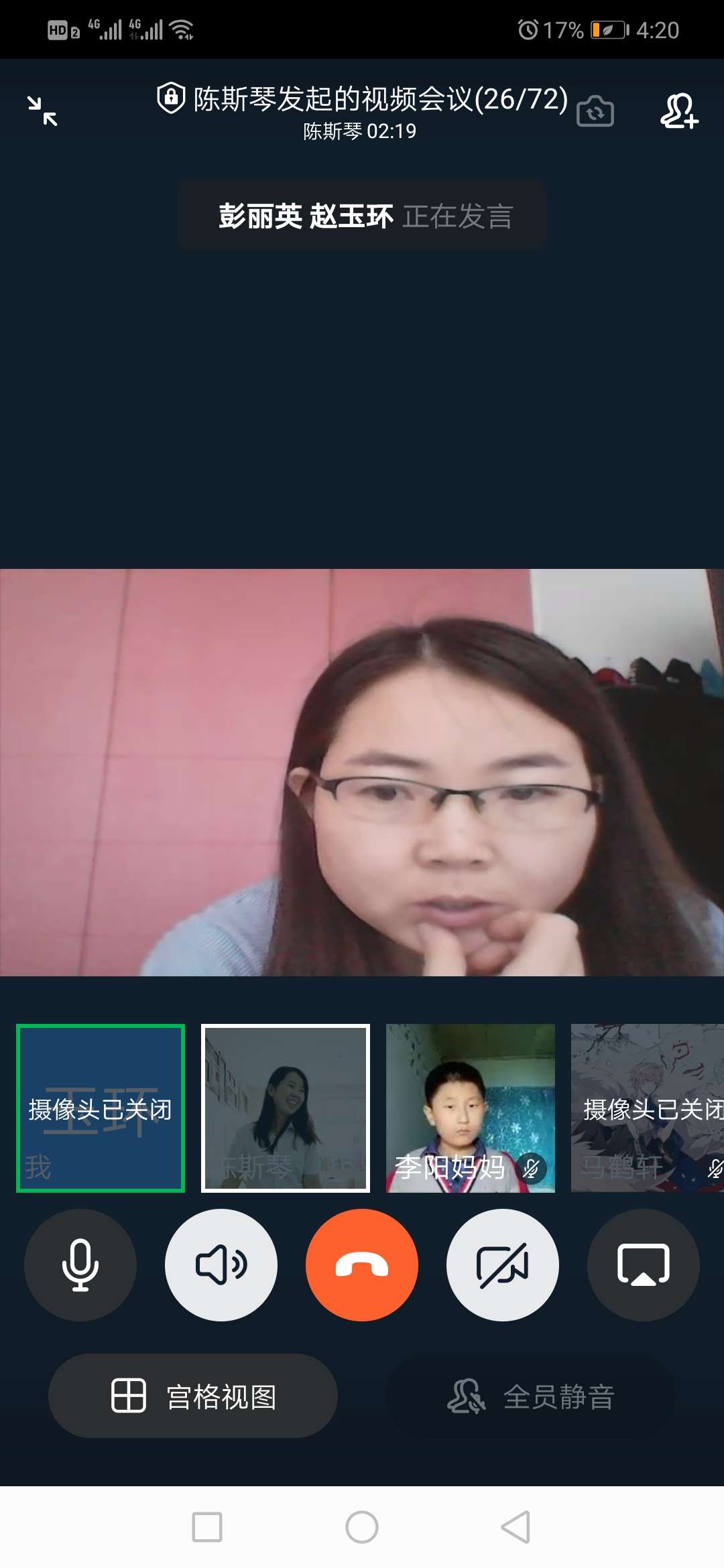The image size is (724, 1568).
Task: Switch to grid view 宫格视图
Action: coord(193,1396)
